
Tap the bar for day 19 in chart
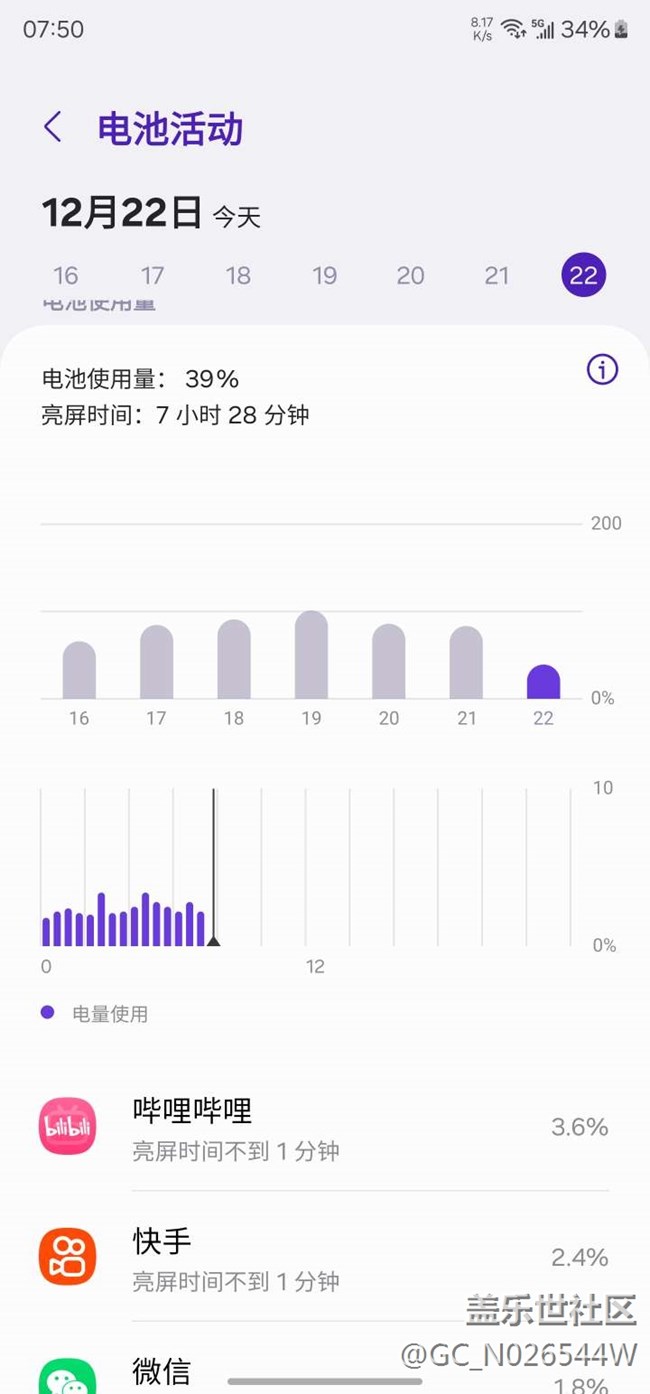311,656
